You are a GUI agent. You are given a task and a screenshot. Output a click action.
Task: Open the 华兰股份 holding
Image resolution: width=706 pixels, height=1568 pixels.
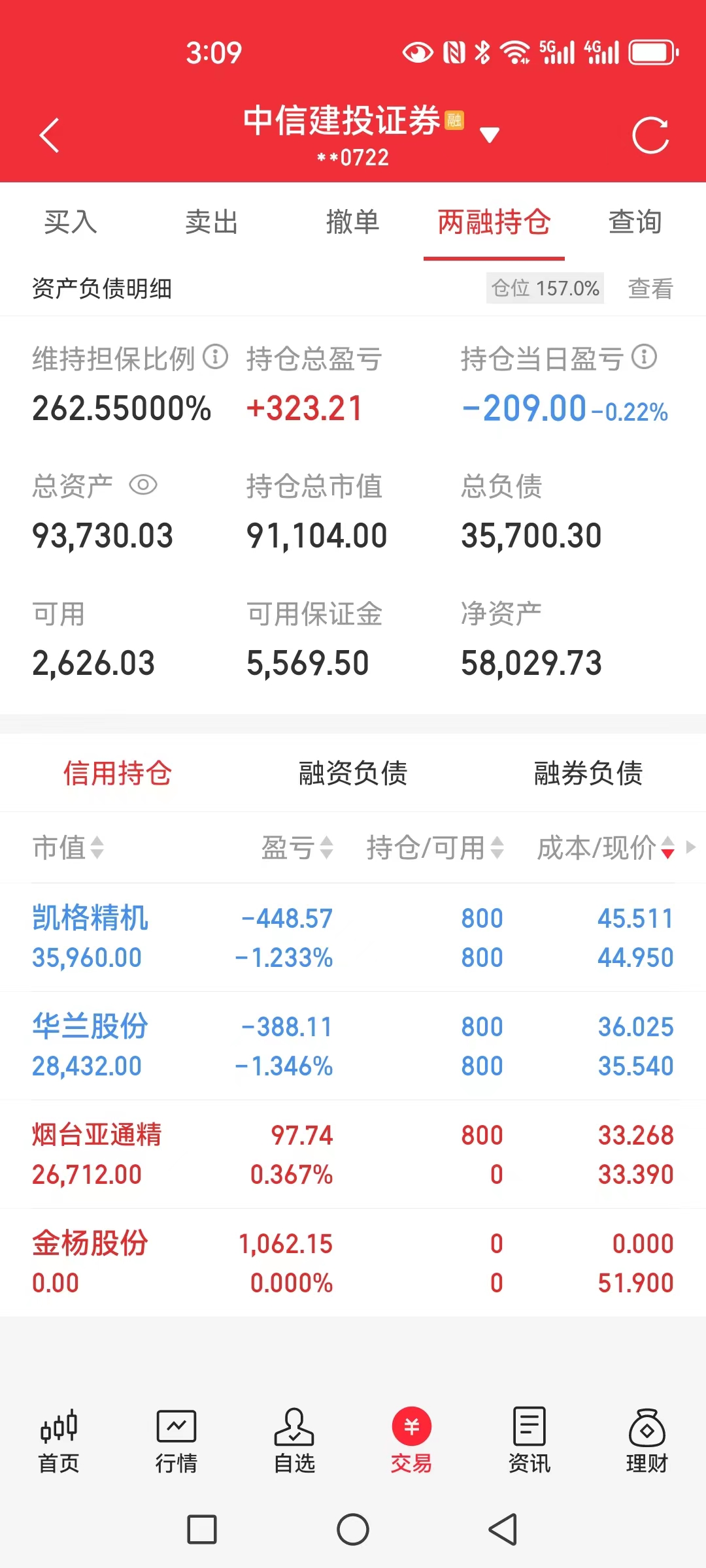point(353,1046)
